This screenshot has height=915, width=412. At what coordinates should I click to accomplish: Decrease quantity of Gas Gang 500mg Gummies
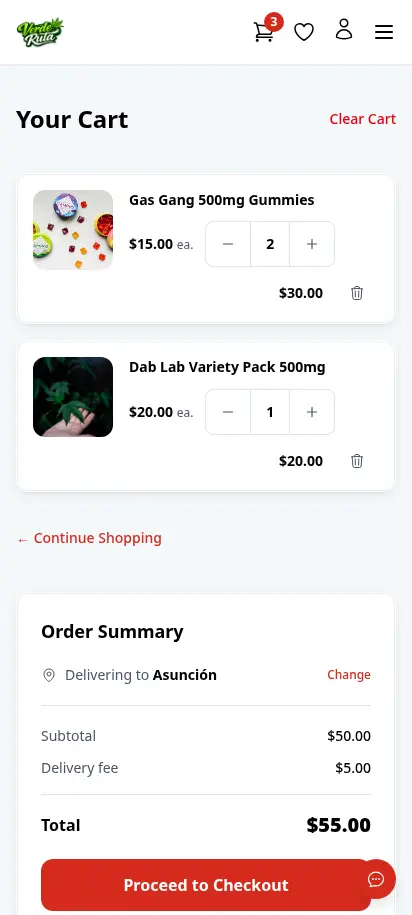click(228, 244)
